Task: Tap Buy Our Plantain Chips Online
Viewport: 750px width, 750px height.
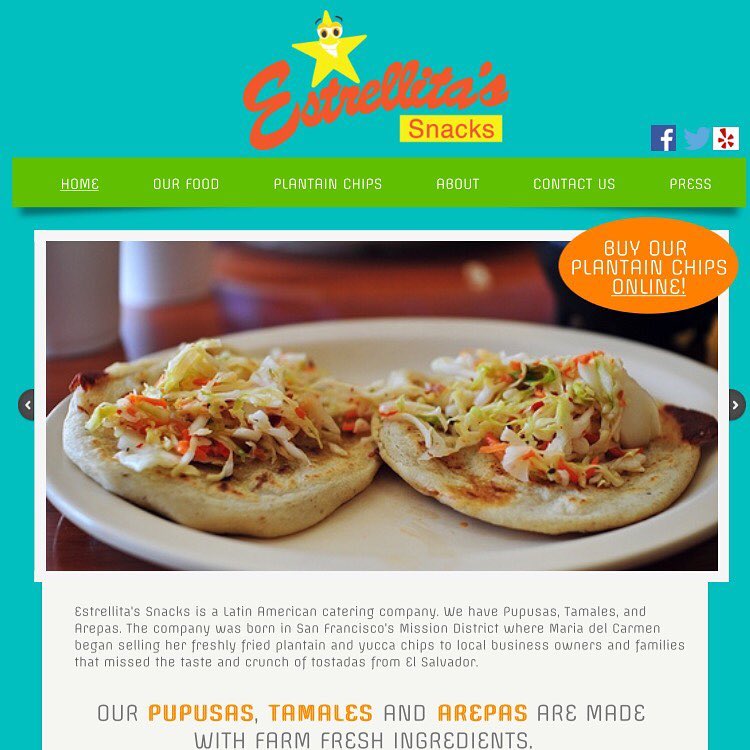Action: point(648,267)
